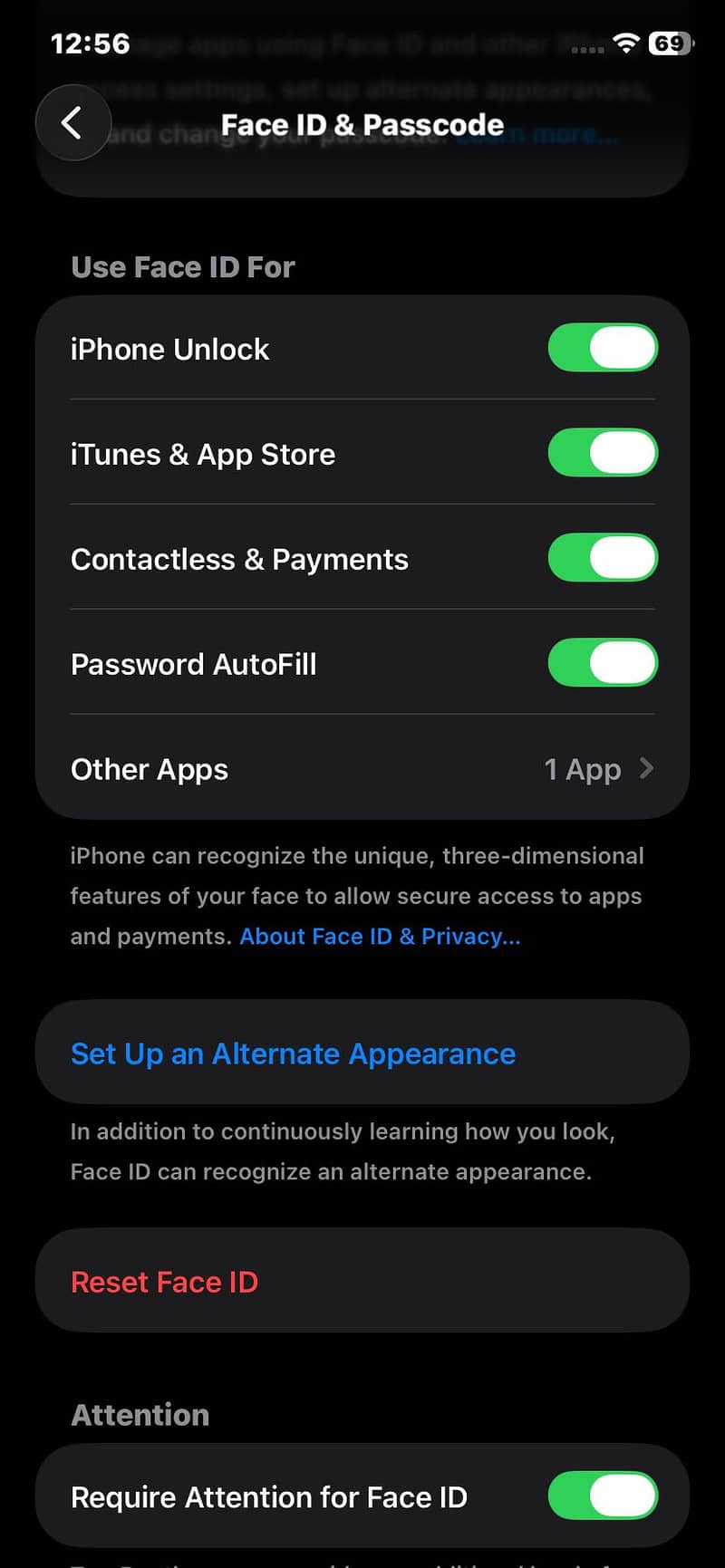Turn off iPhone Unlock with Face ID

[602, 349]
